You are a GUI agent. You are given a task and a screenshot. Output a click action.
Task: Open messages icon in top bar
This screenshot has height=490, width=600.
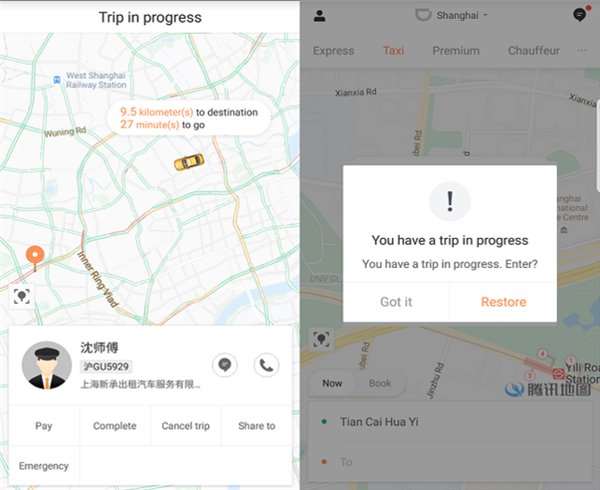[x=579, y=16]
